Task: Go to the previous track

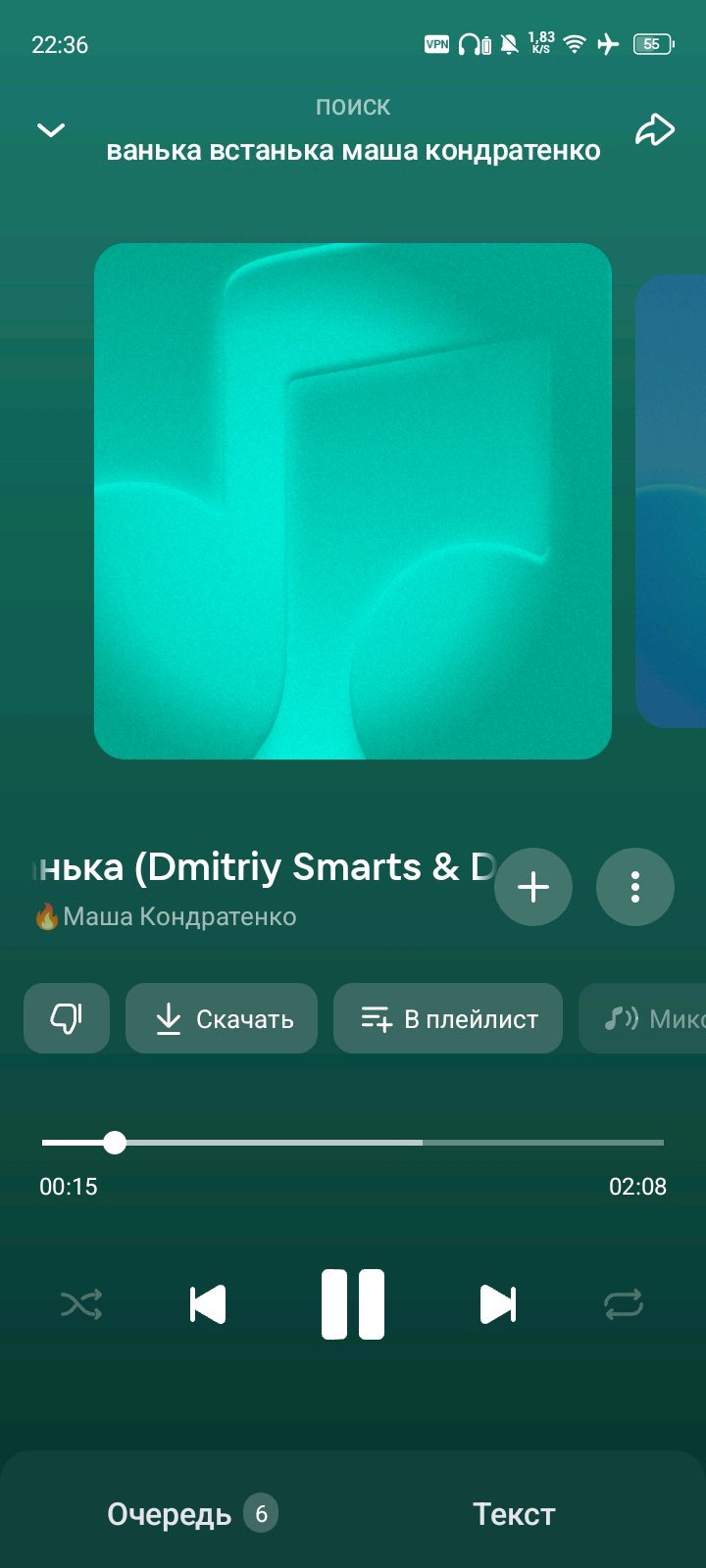Action: [x=208, y=1304]
